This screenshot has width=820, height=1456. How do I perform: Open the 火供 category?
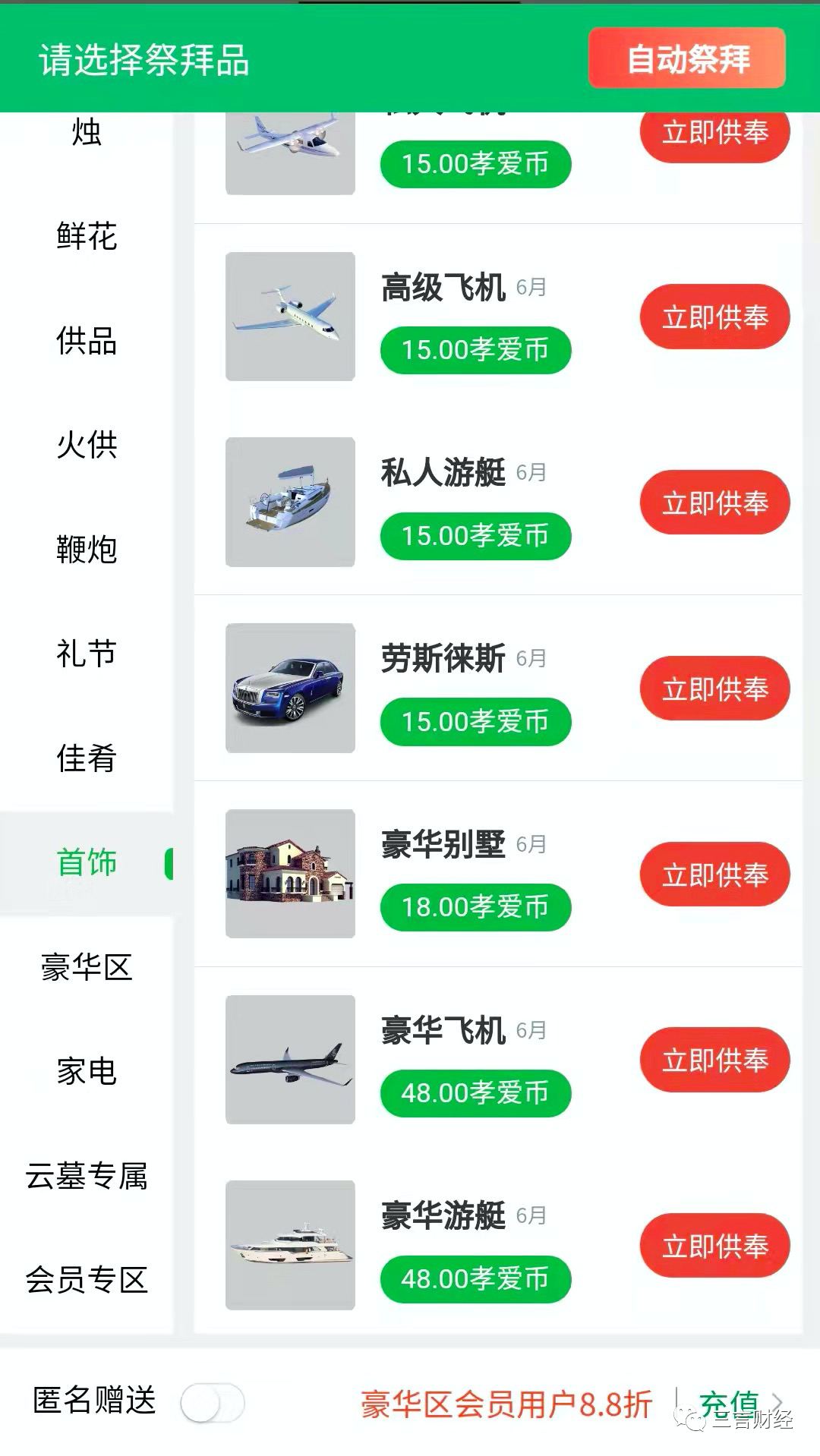[87, 445]
